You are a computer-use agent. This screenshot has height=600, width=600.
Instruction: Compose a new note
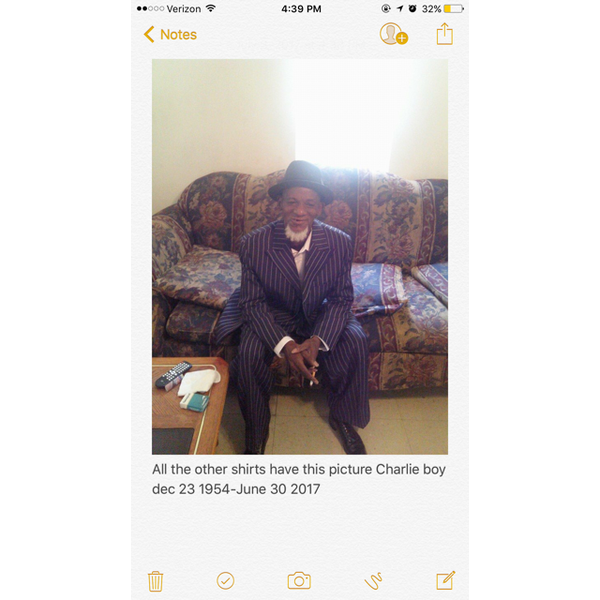[x=445, y=580]
